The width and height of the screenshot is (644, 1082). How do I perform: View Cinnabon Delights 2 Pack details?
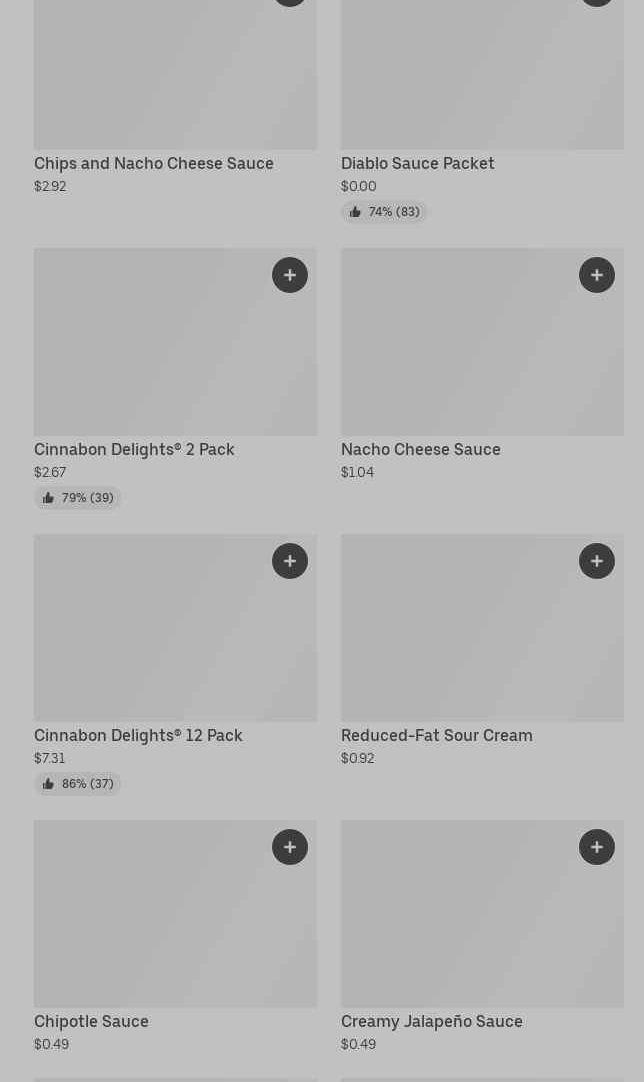point(134,450)
